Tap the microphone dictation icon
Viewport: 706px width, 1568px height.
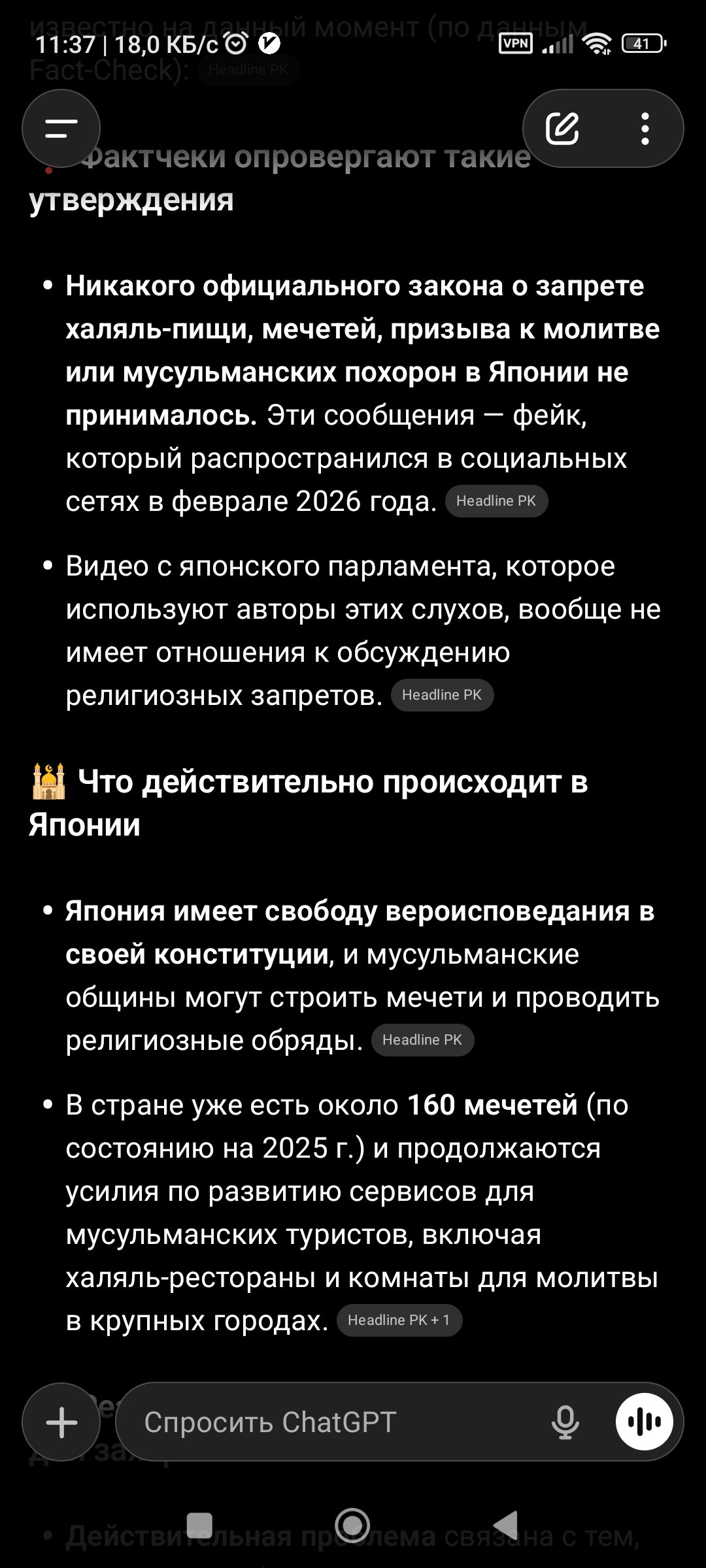565,1422
